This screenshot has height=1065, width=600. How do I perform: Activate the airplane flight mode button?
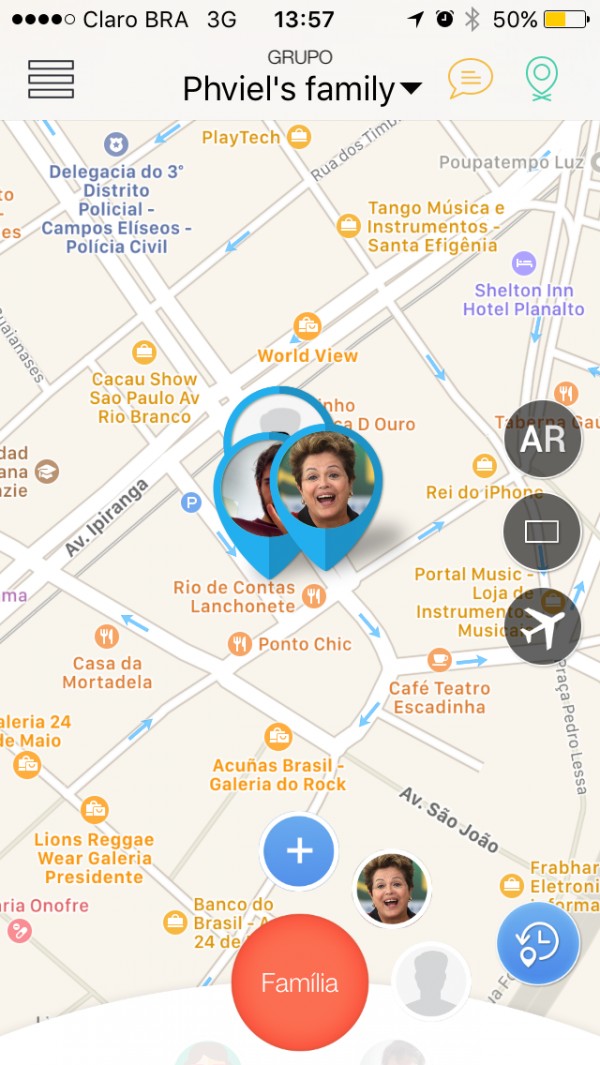pos(542,626)
